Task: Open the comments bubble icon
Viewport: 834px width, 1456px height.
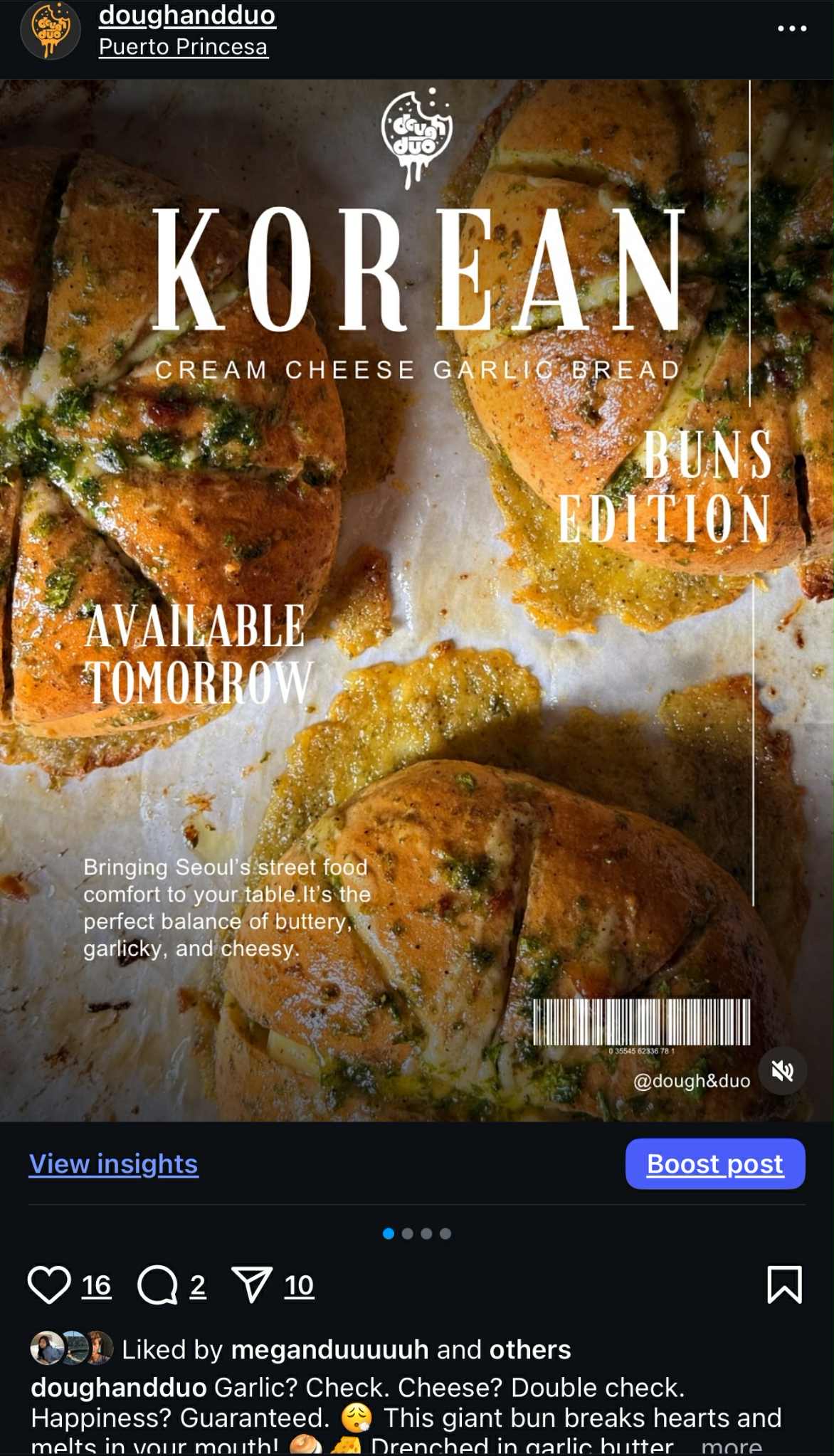Action: tap(157, 1284)
